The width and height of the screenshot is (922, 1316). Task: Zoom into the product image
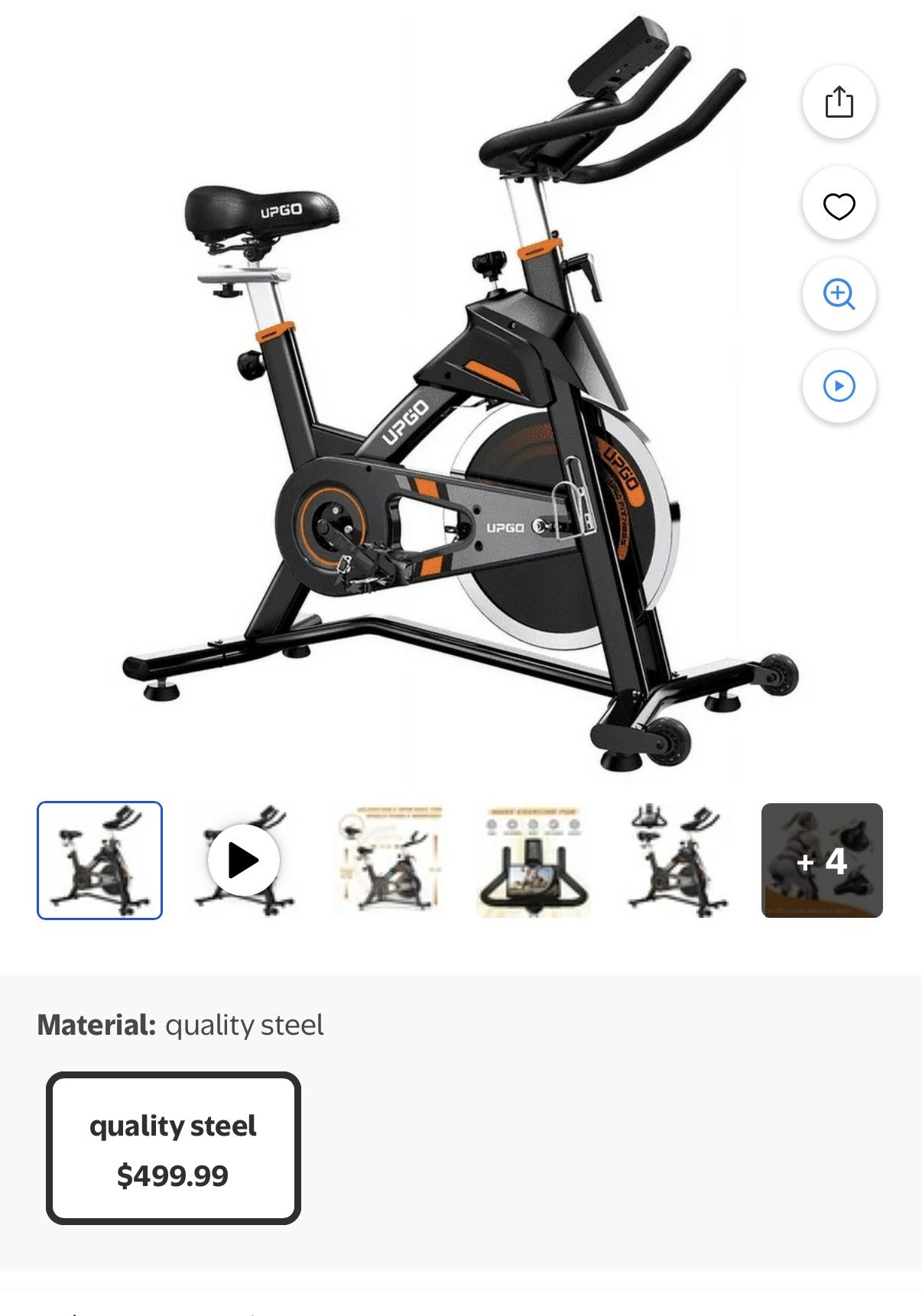(839, 295)
